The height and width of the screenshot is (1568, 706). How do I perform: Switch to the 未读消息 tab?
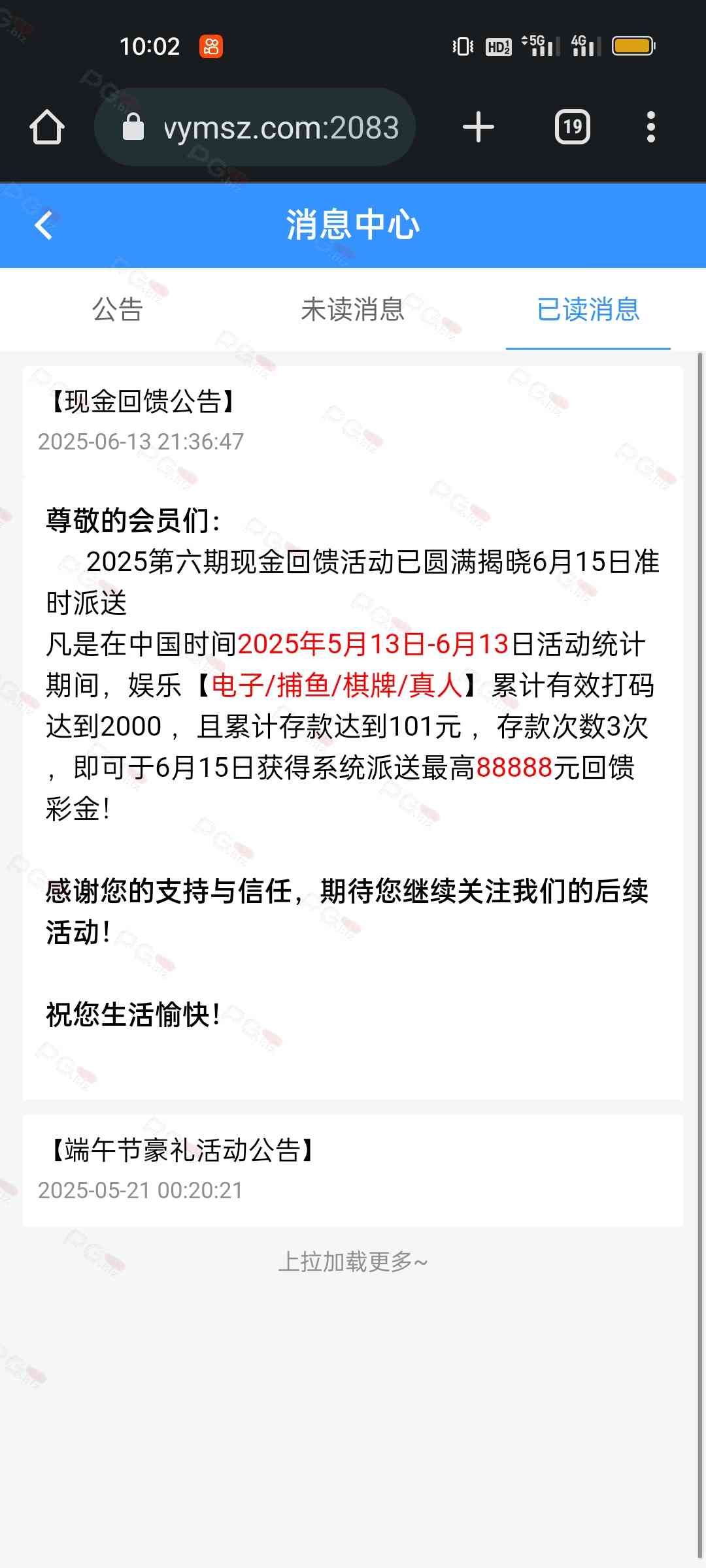click(x=353, y=309)
